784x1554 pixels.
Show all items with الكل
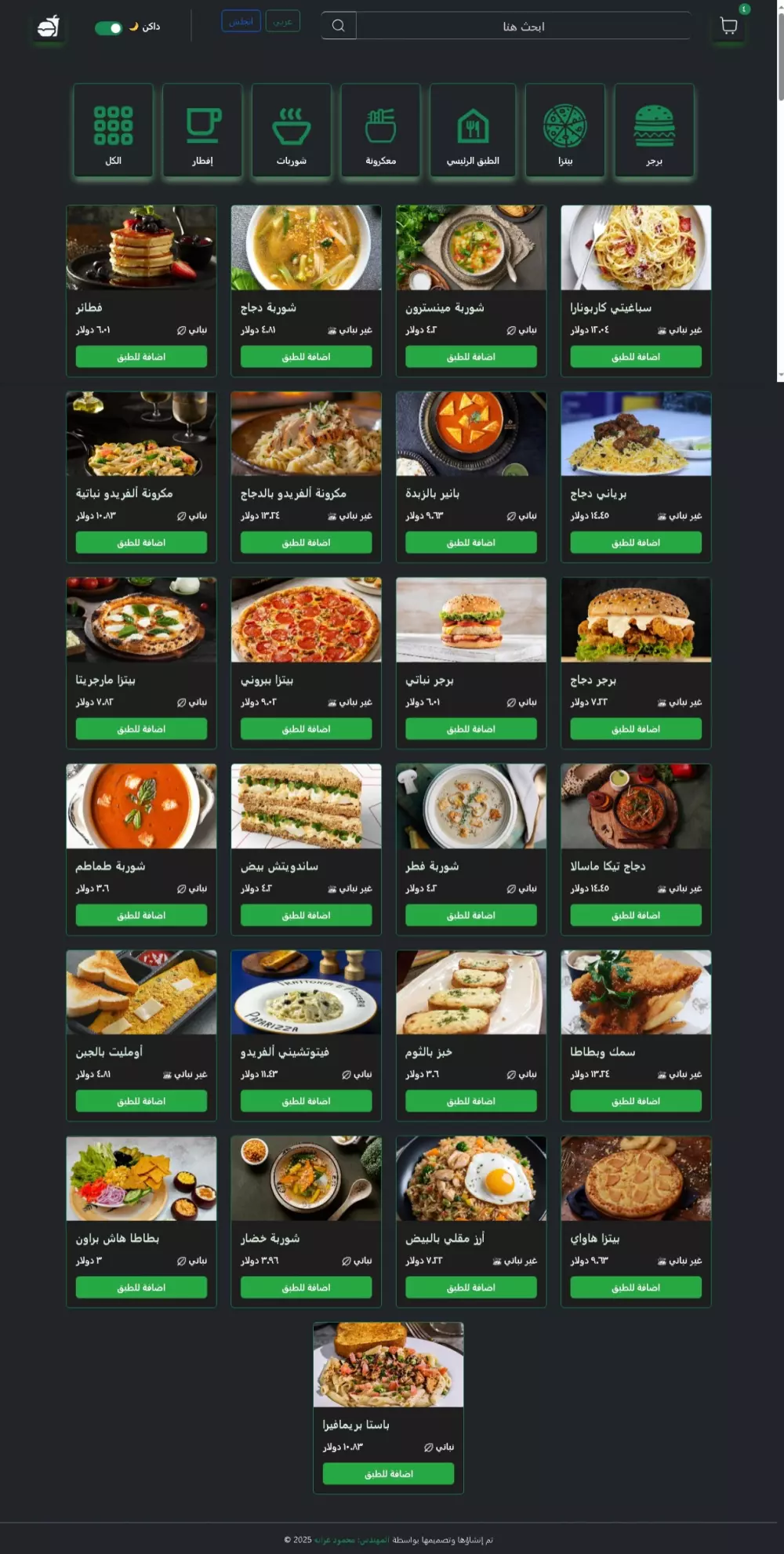(113, 131)
